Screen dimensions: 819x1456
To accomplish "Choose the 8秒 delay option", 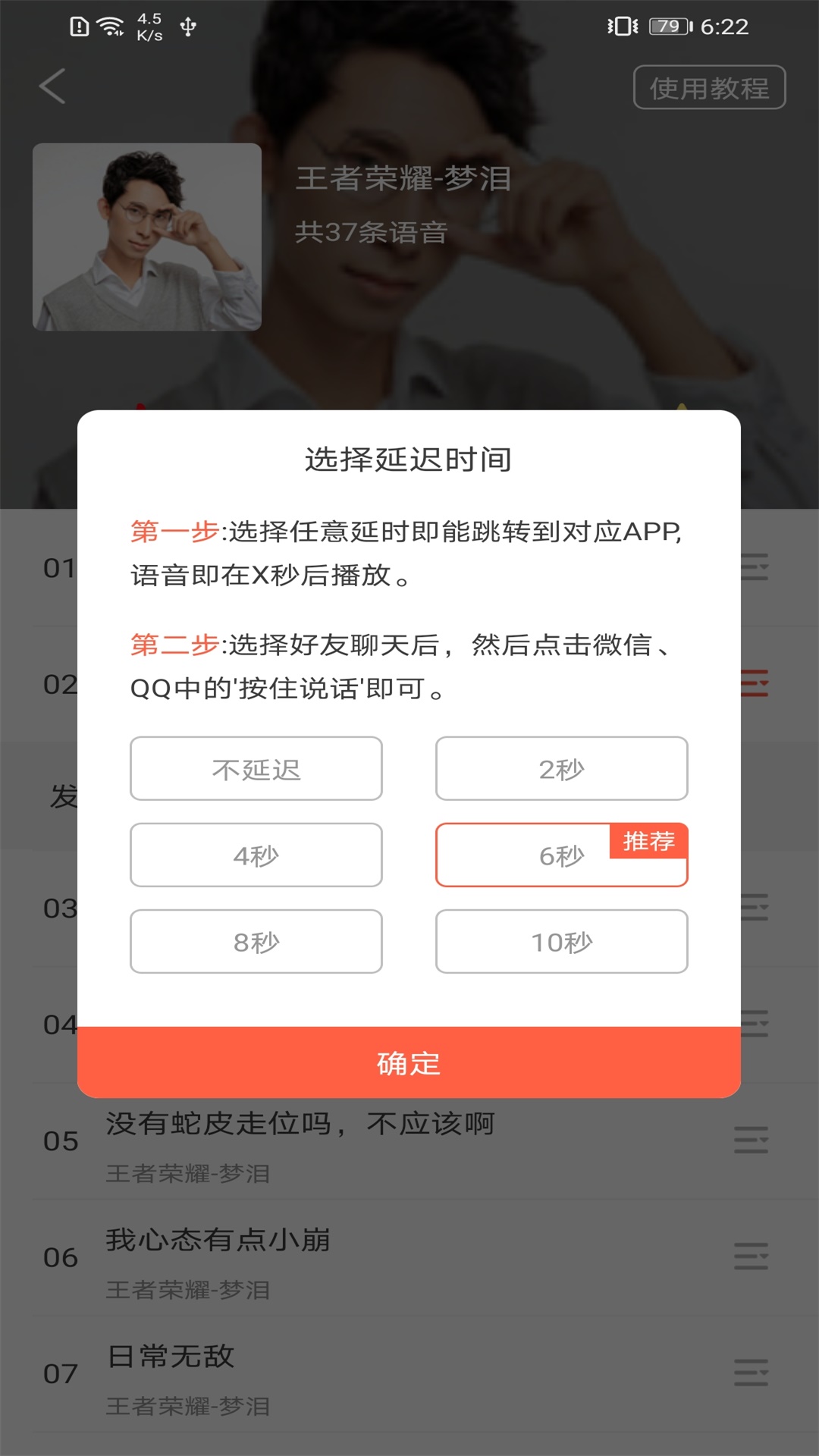I will [x=256, y=942].
